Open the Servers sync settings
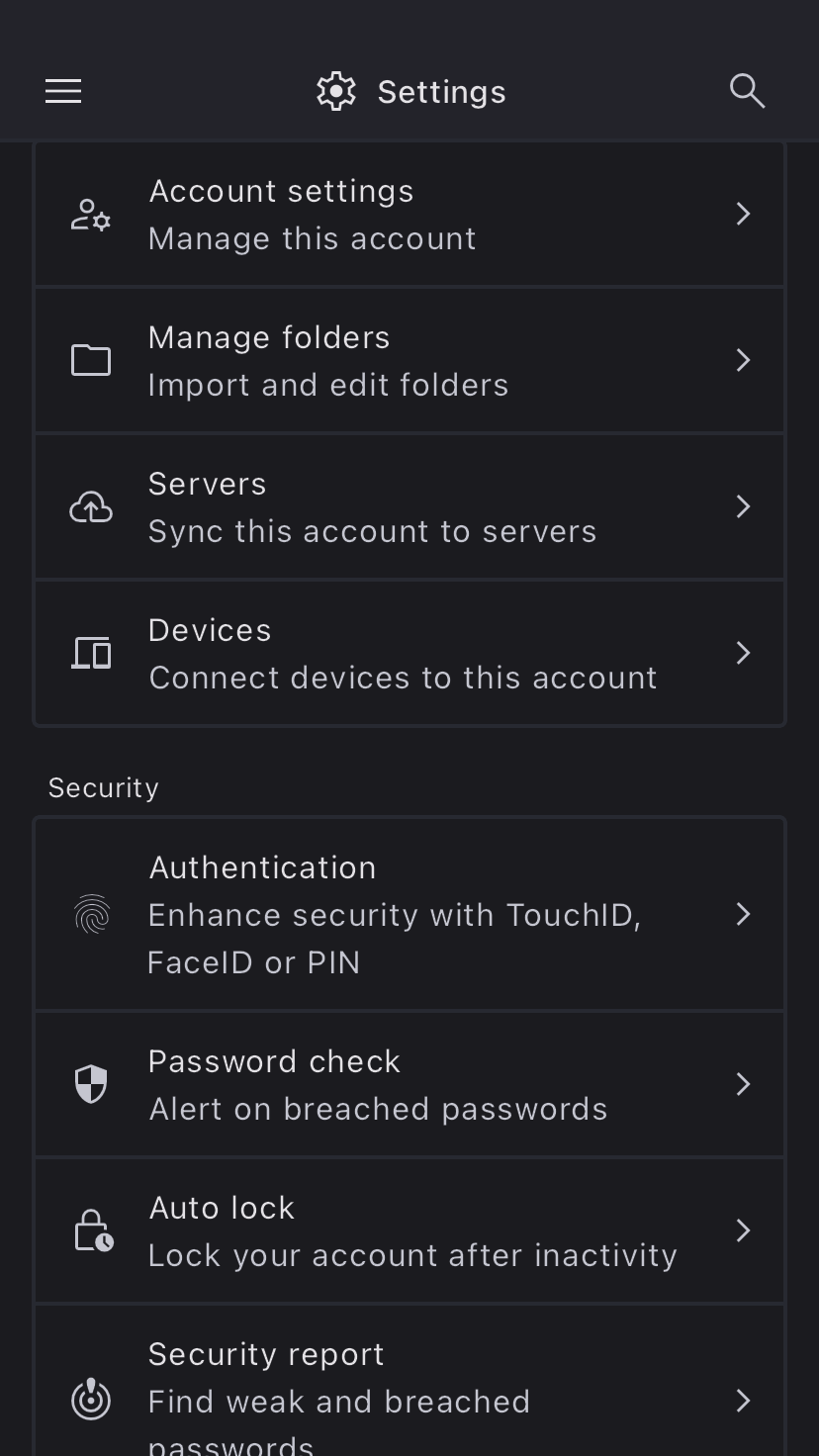 [x=409, y=506]
